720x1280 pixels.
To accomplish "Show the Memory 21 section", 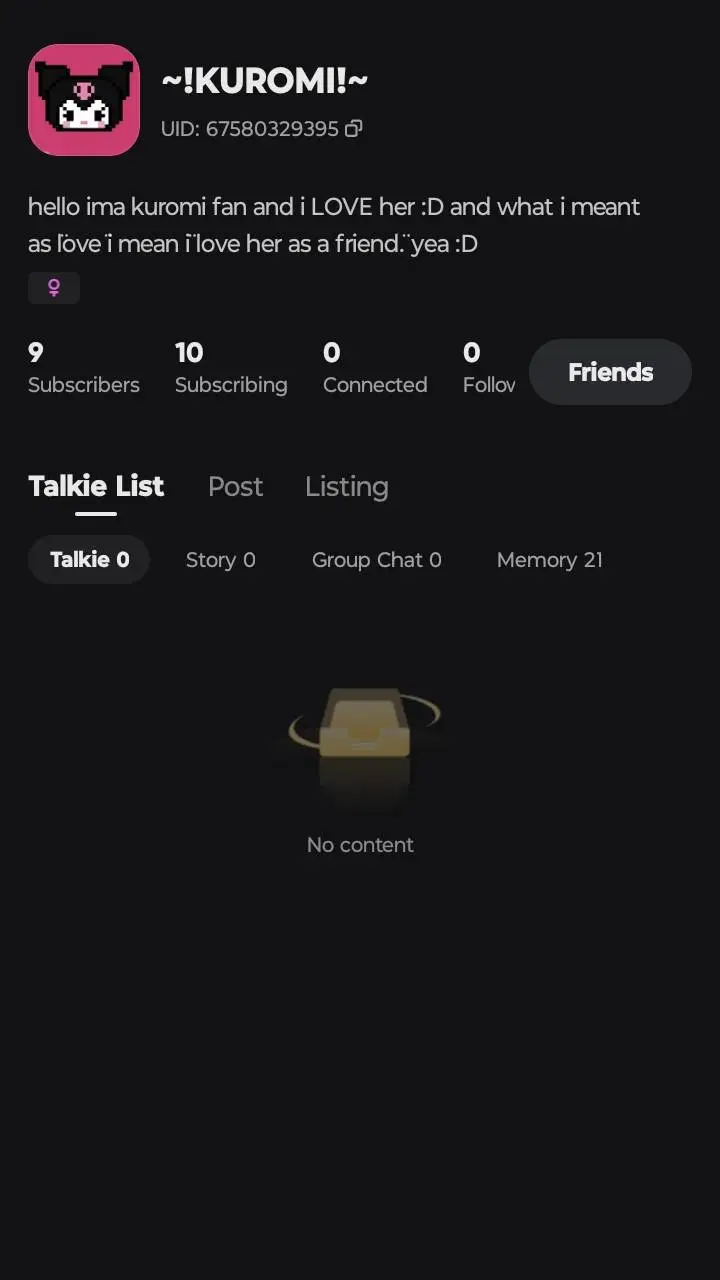I will point(550,560).
